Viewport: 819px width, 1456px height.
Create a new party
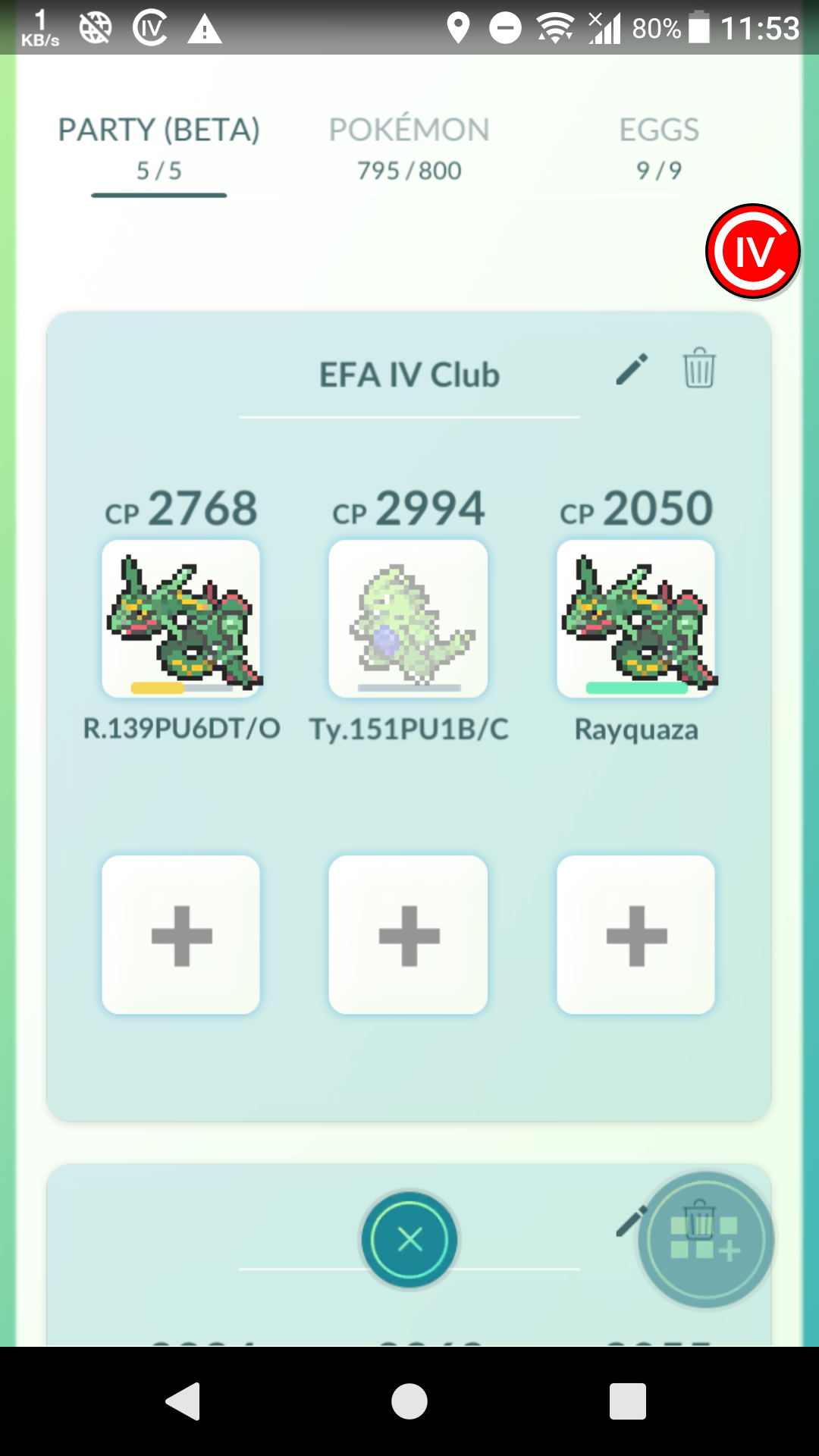pos(705,1240)
